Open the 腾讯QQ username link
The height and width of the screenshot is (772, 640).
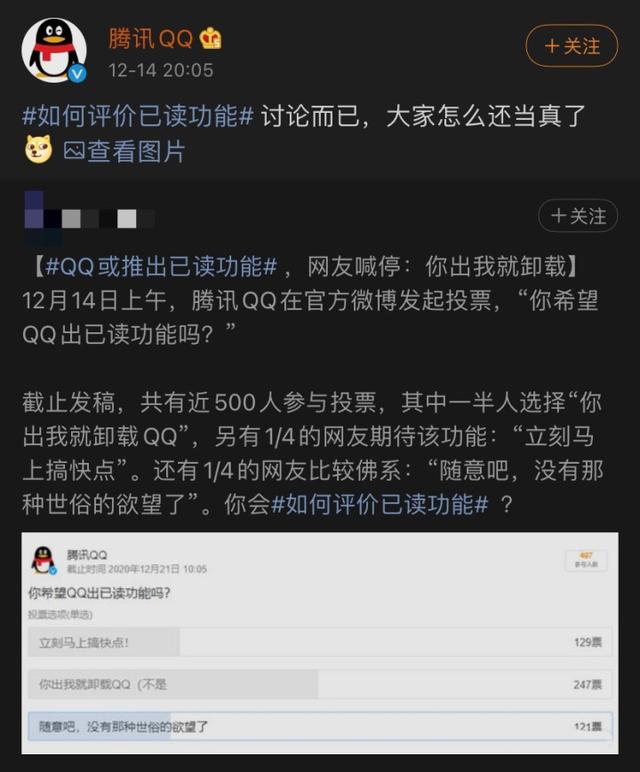pos(150,39)
